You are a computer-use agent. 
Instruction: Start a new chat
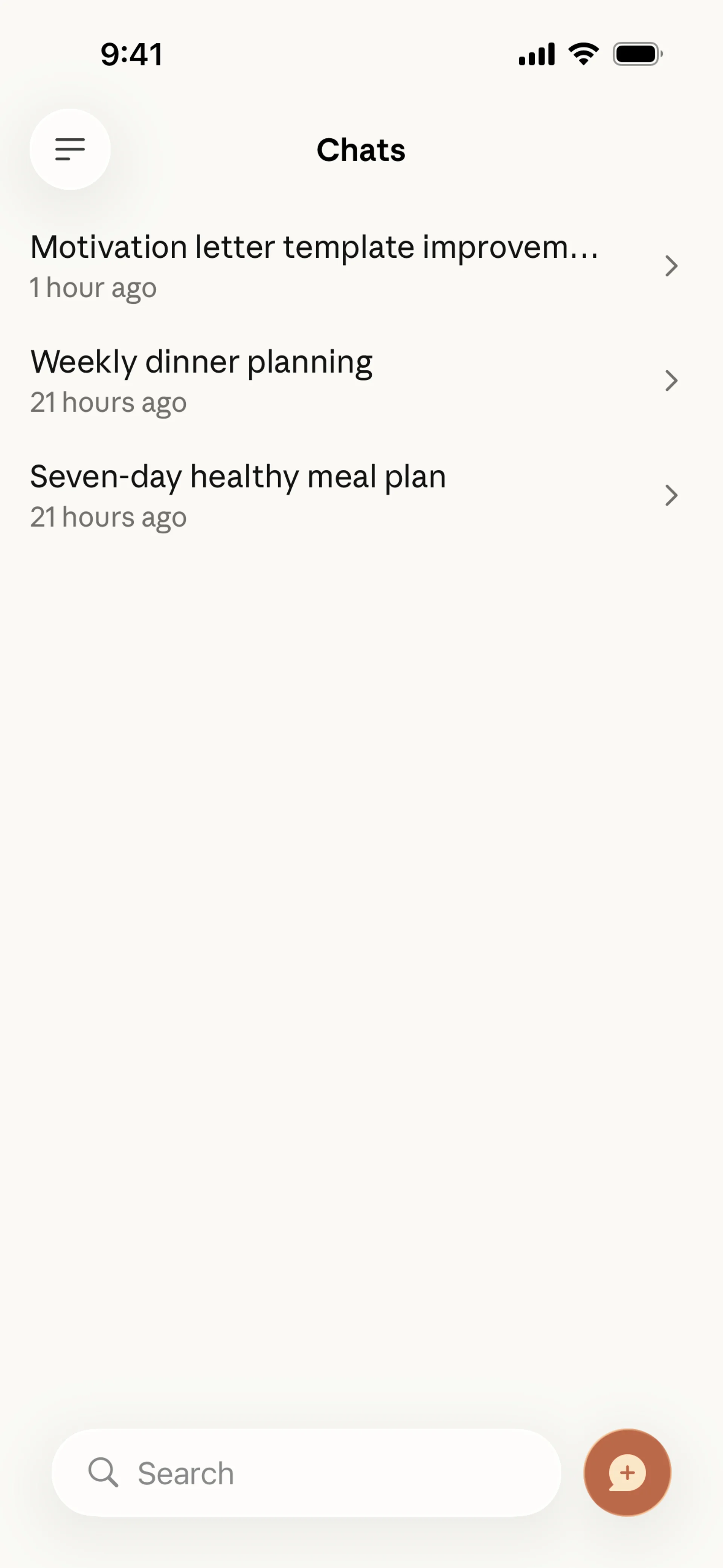627,1472
